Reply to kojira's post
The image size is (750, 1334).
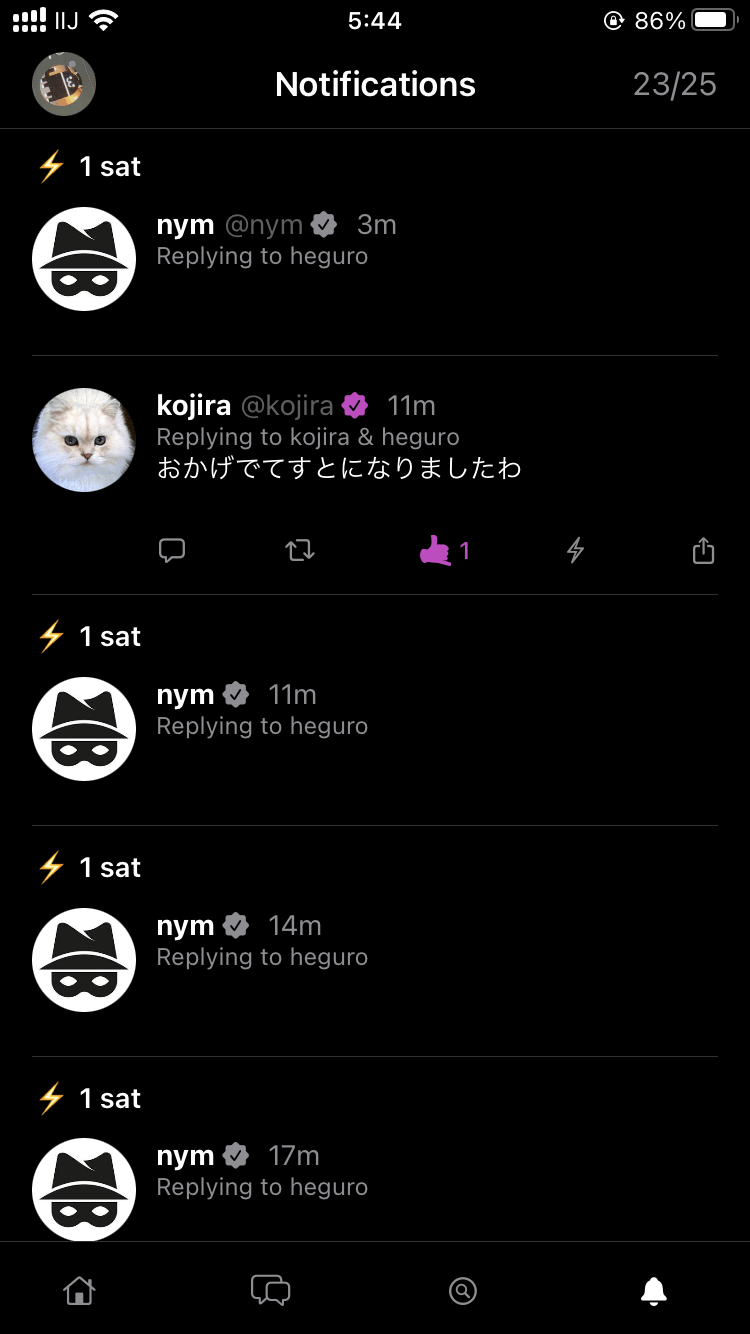coord(172,550)
